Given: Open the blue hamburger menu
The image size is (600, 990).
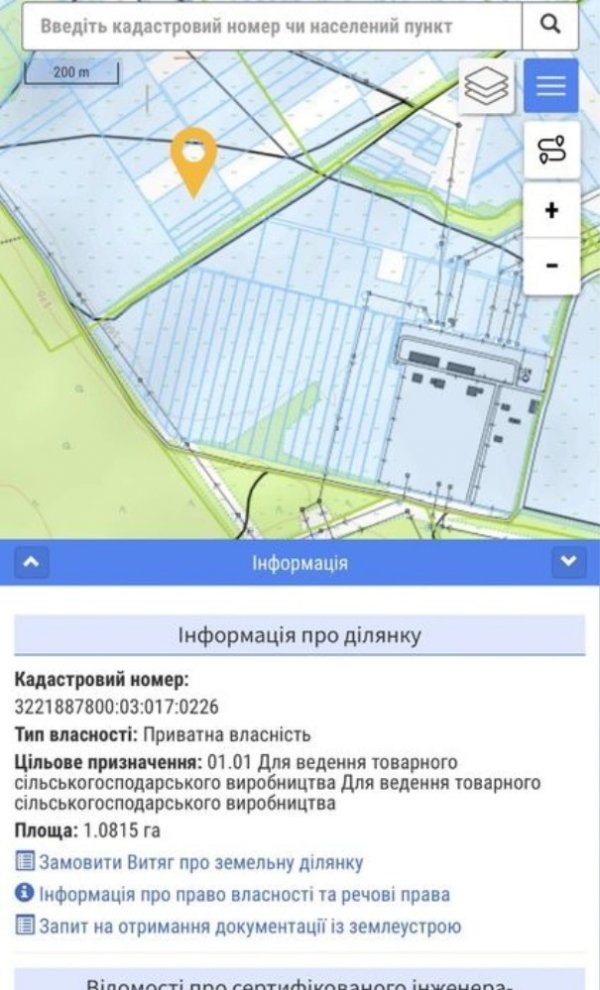Looking at the screenshot, I should pos(551,86).
